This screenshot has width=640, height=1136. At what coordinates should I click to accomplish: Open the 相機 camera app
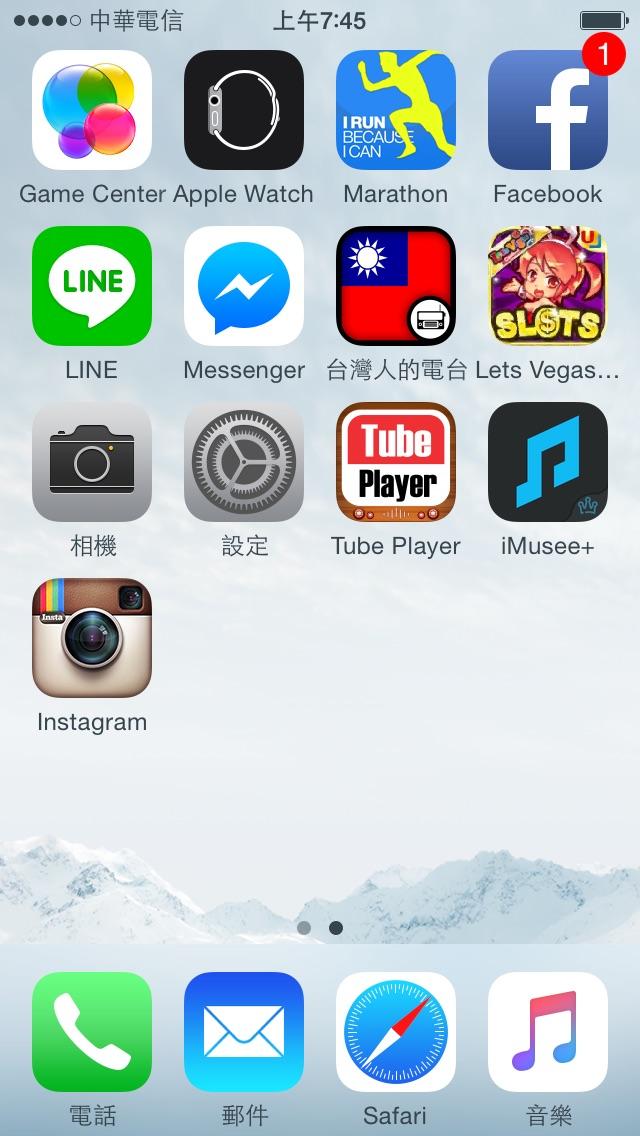(92, 462)
